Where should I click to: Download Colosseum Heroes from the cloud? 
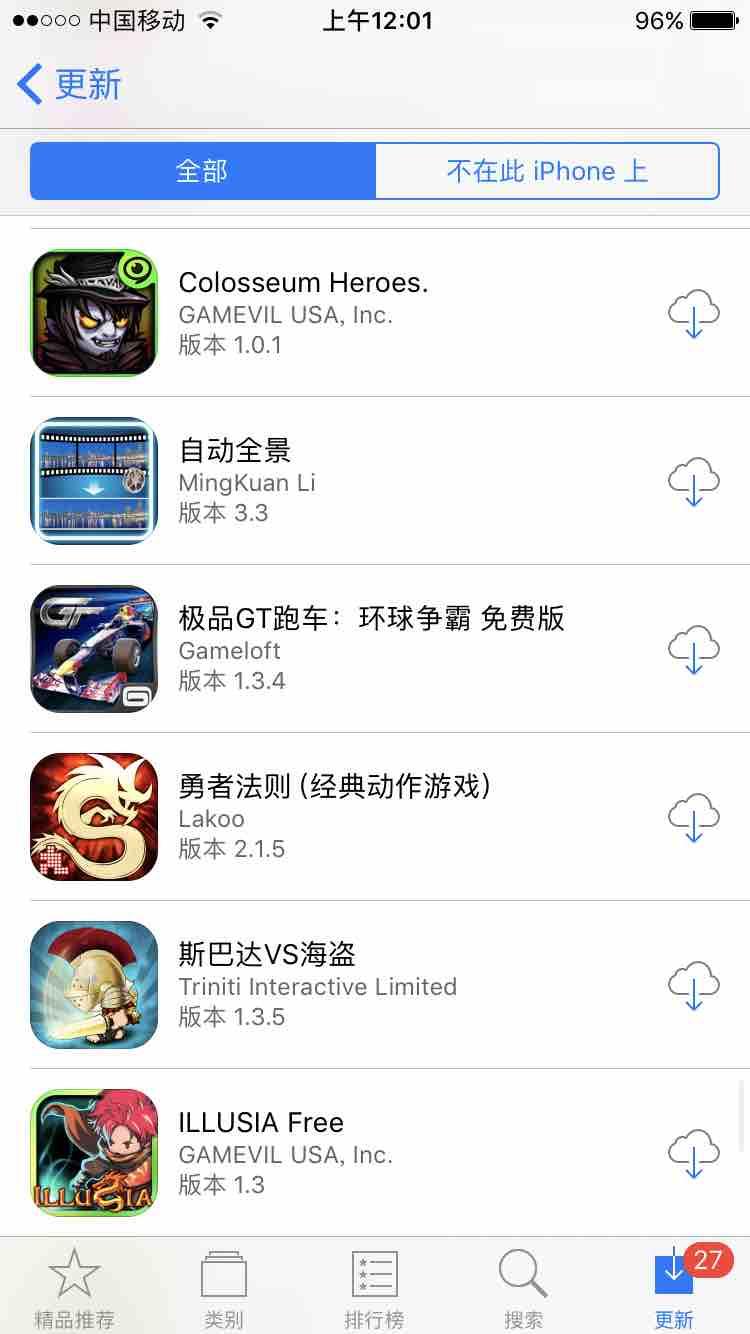[x=693, y=314]
